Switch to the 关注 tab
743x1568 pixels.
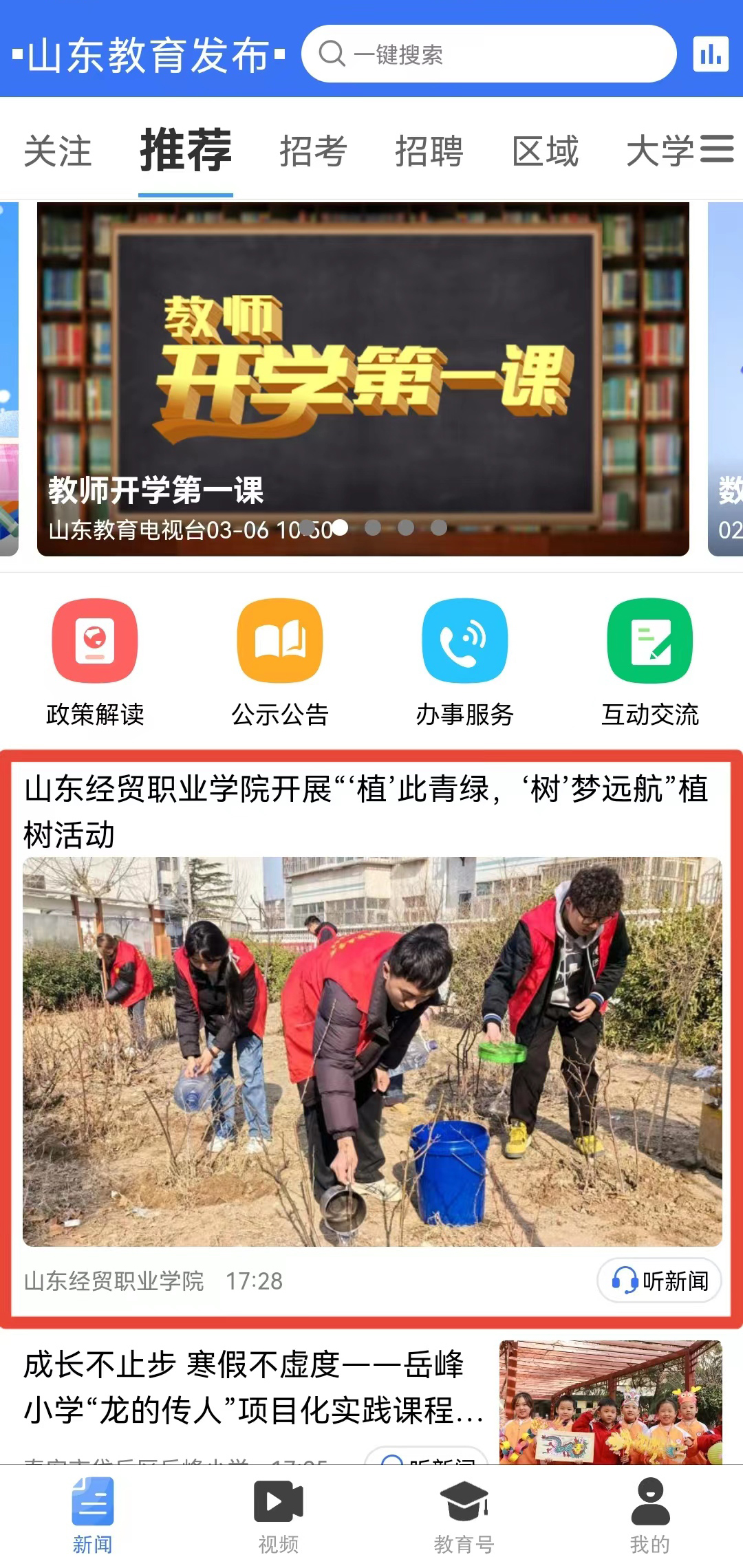58,151
